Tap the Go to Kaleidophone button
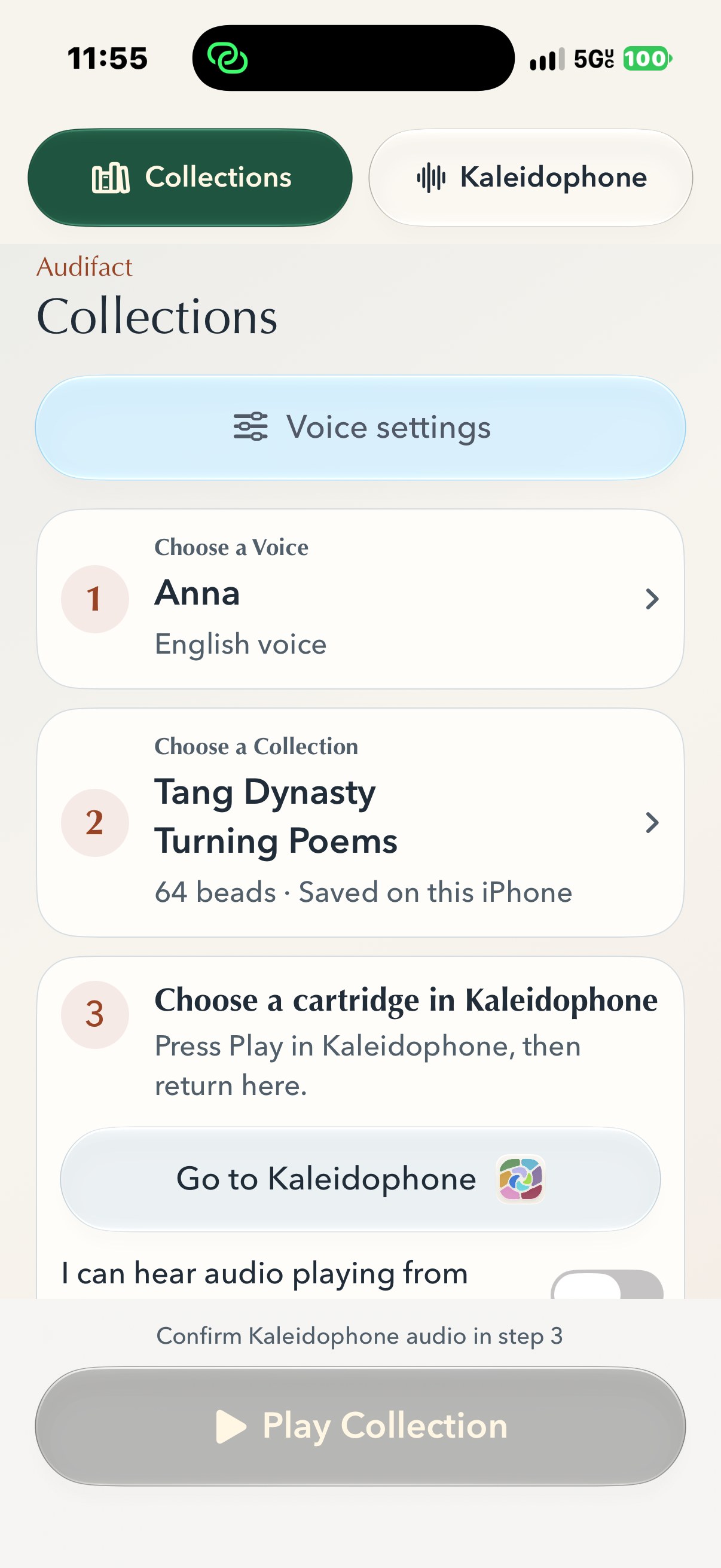 (360, 1179)
